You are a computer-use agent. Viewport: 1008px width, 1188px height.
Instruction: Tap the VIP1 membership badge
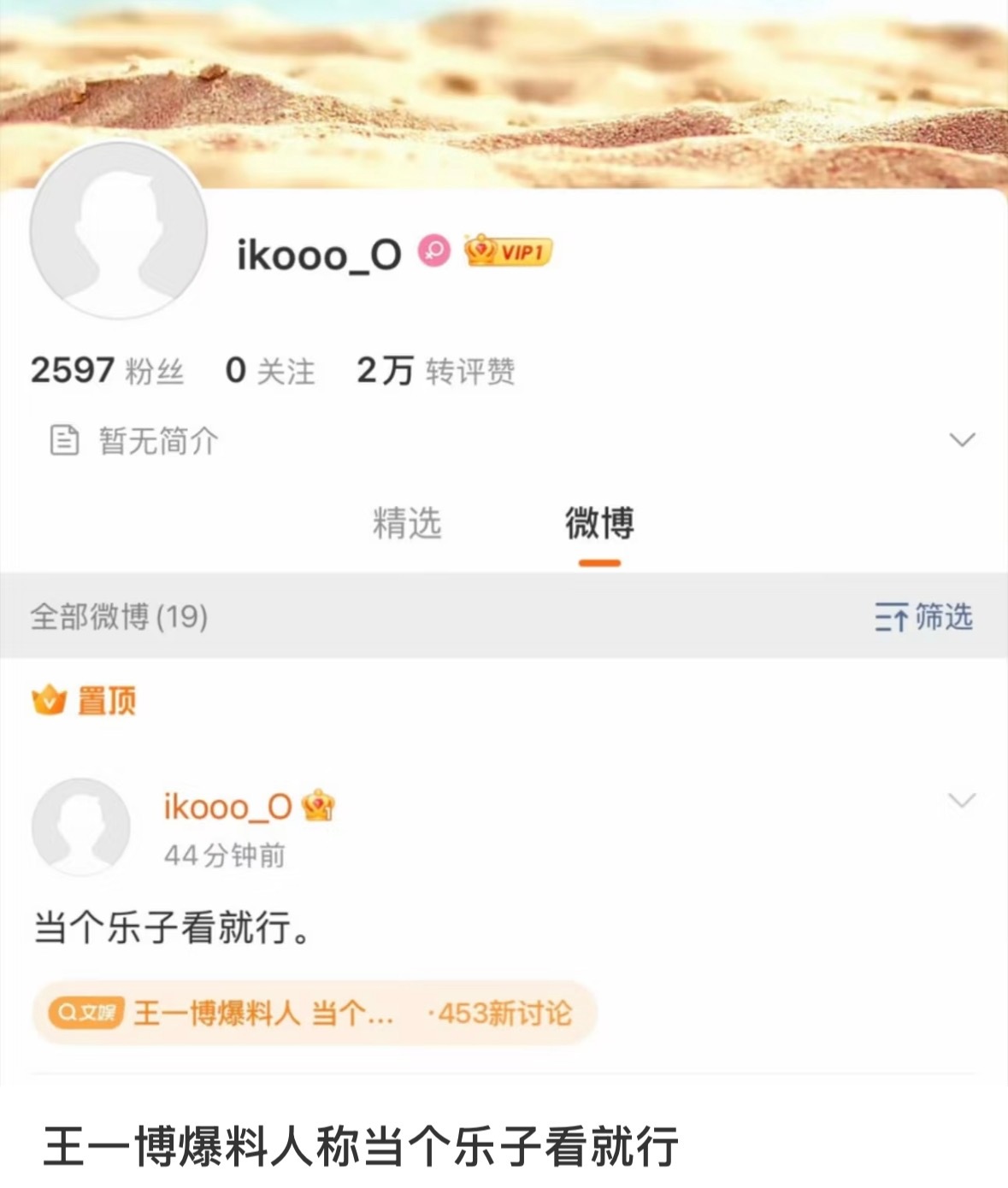tap(509, 251)
